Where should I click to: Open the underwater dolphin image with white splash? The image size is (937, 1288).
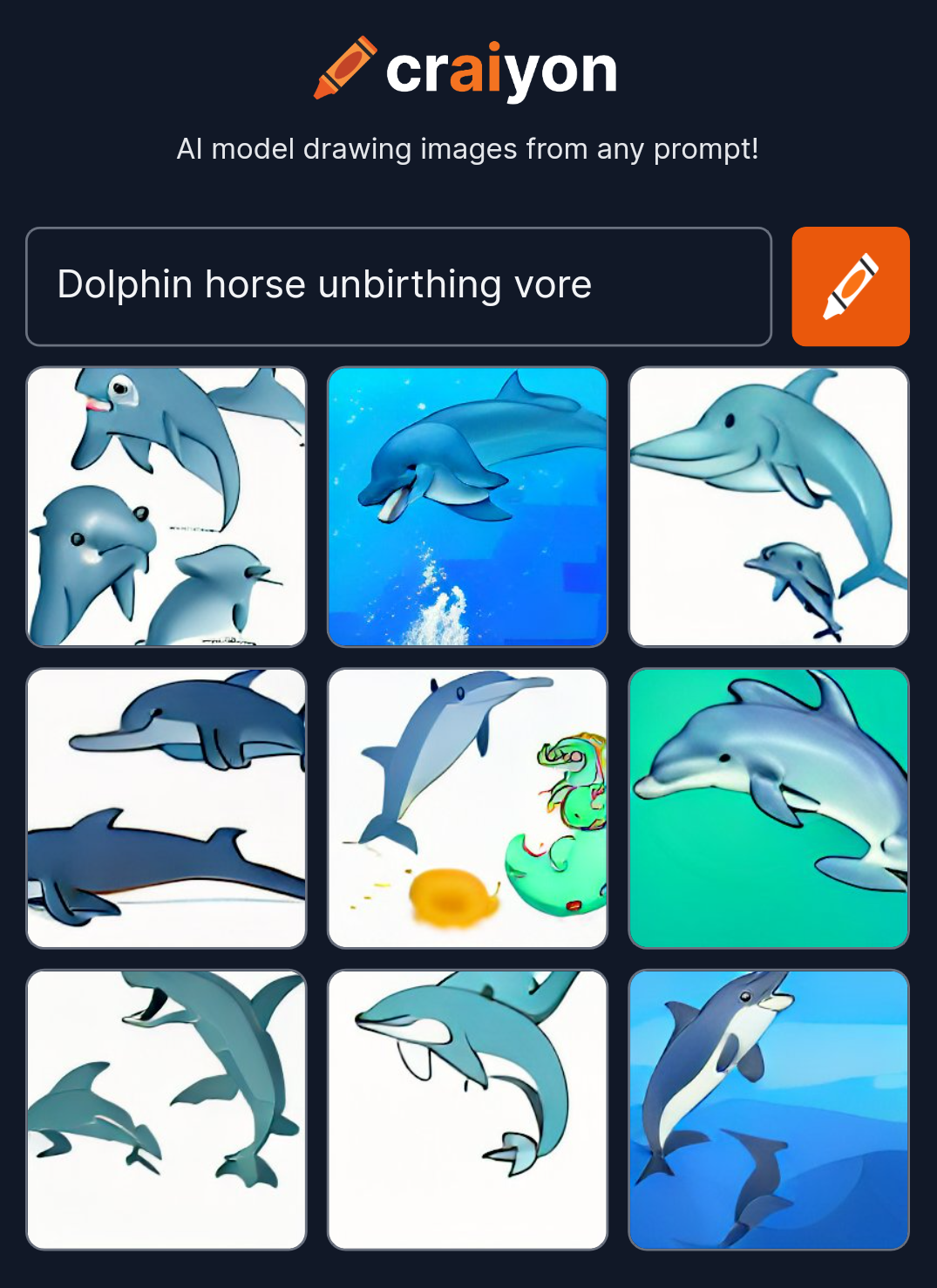tap(467, 507)
